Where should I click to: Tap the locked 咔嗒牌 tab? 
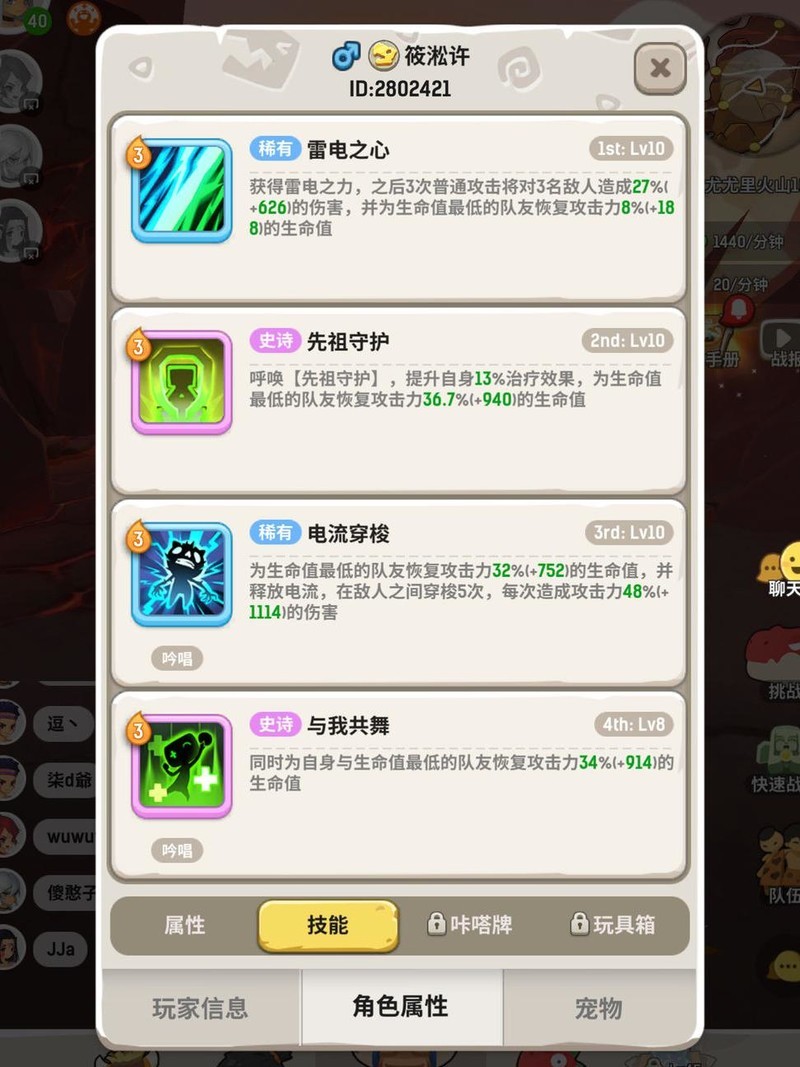tap(470, 925)
